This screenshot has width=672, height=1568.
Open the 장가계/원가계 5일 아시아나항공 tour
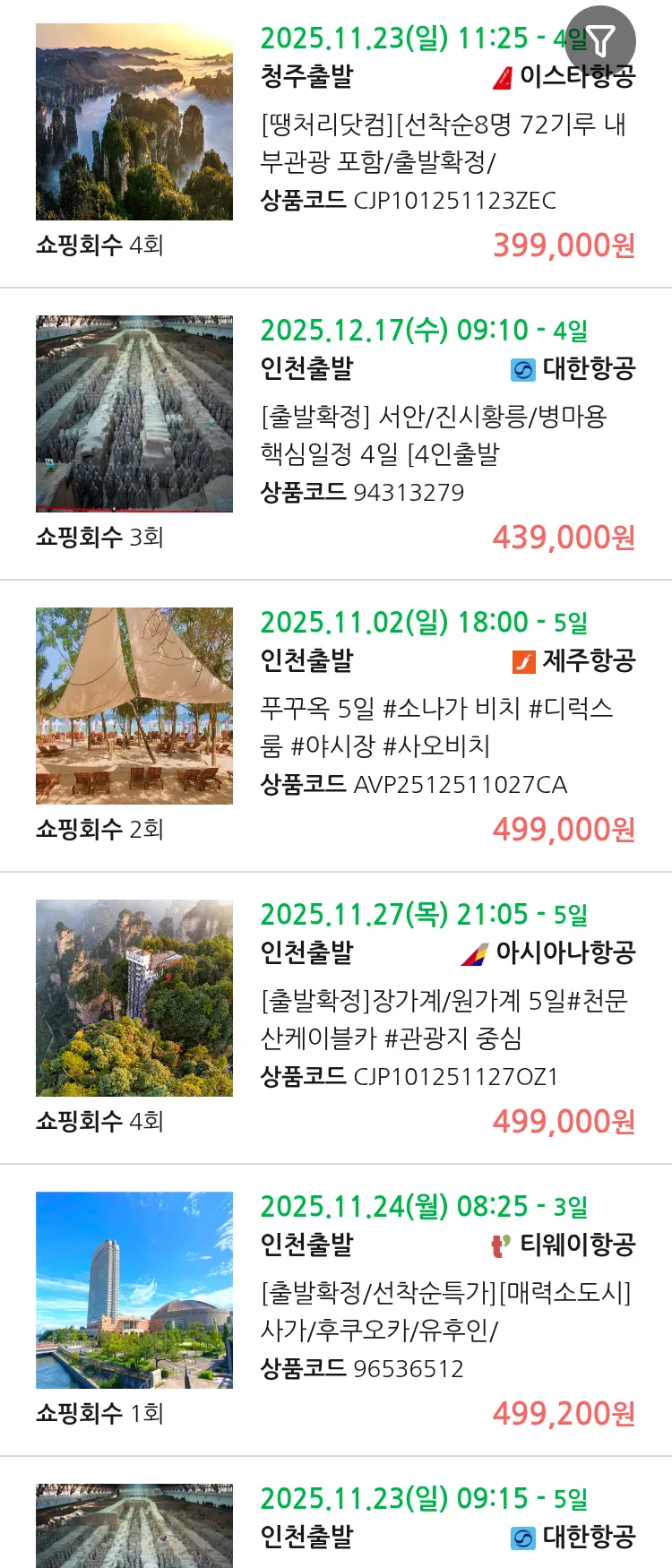pyautogui.click(x=444, y=1020)
